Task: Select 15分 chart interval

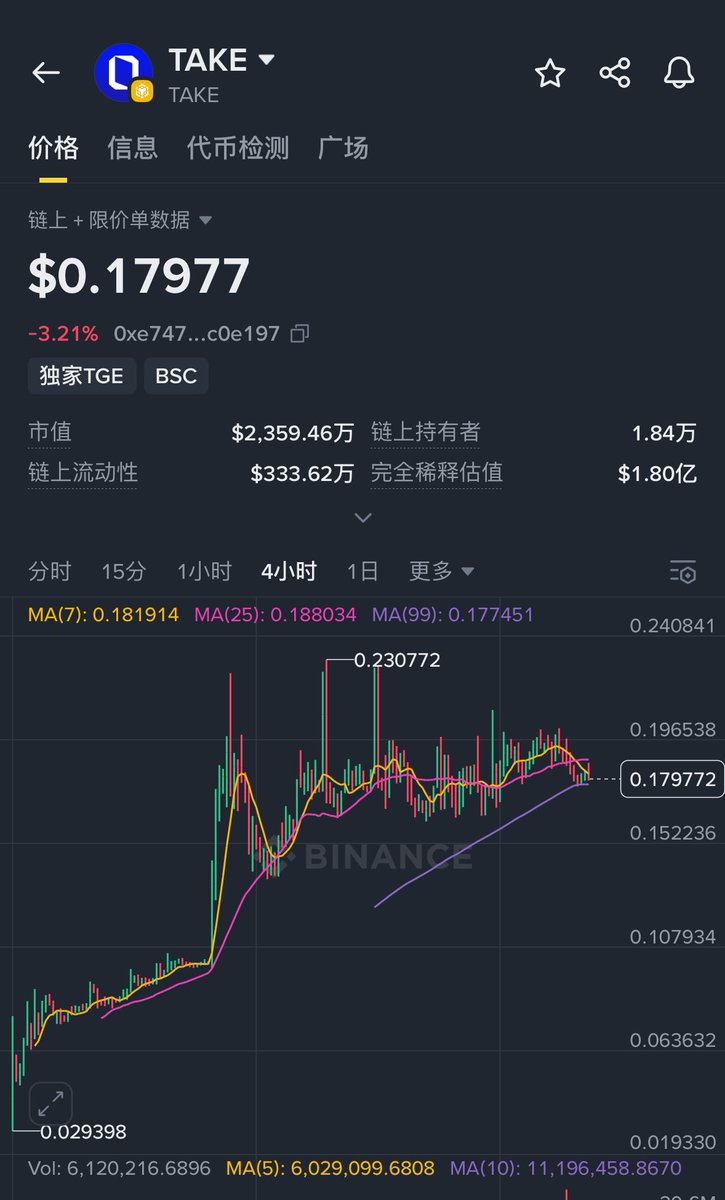Action: point(123,572)
